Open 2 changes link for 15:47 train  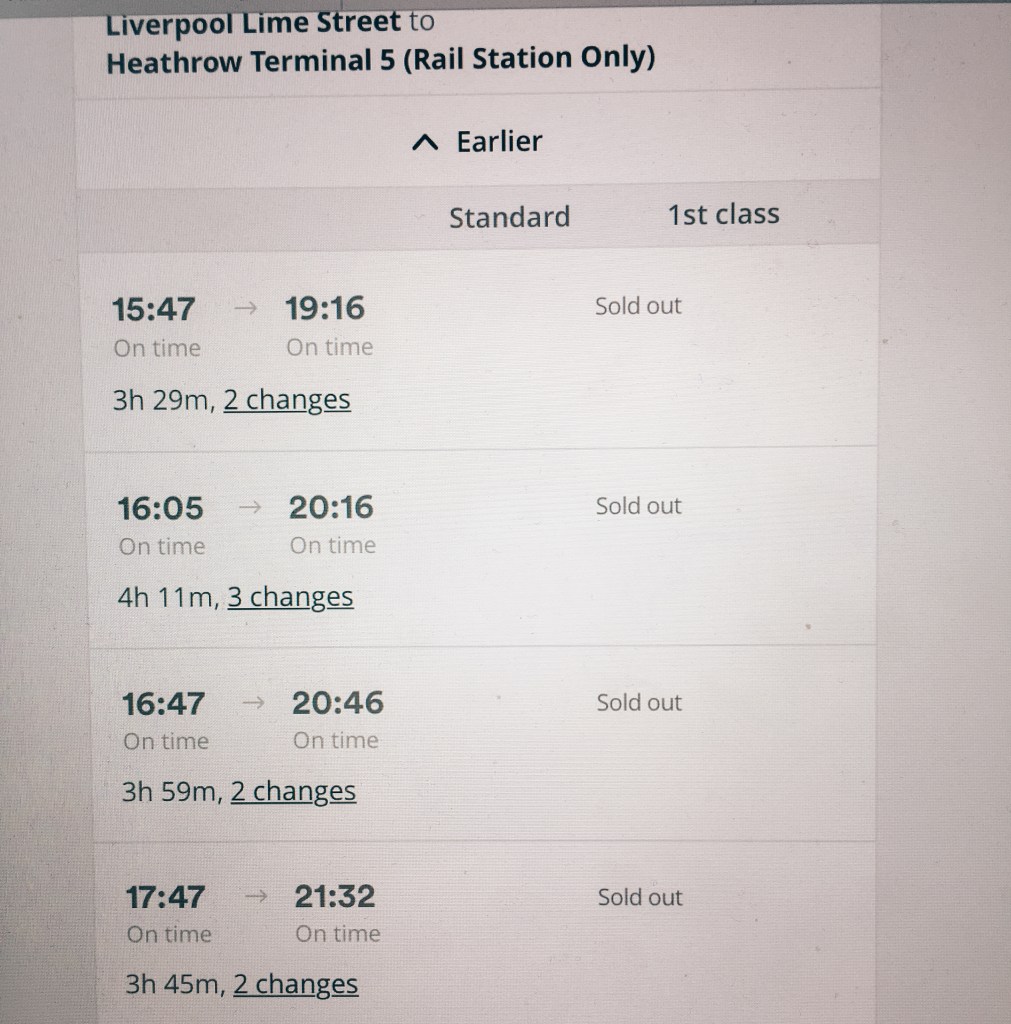point(287,400)
